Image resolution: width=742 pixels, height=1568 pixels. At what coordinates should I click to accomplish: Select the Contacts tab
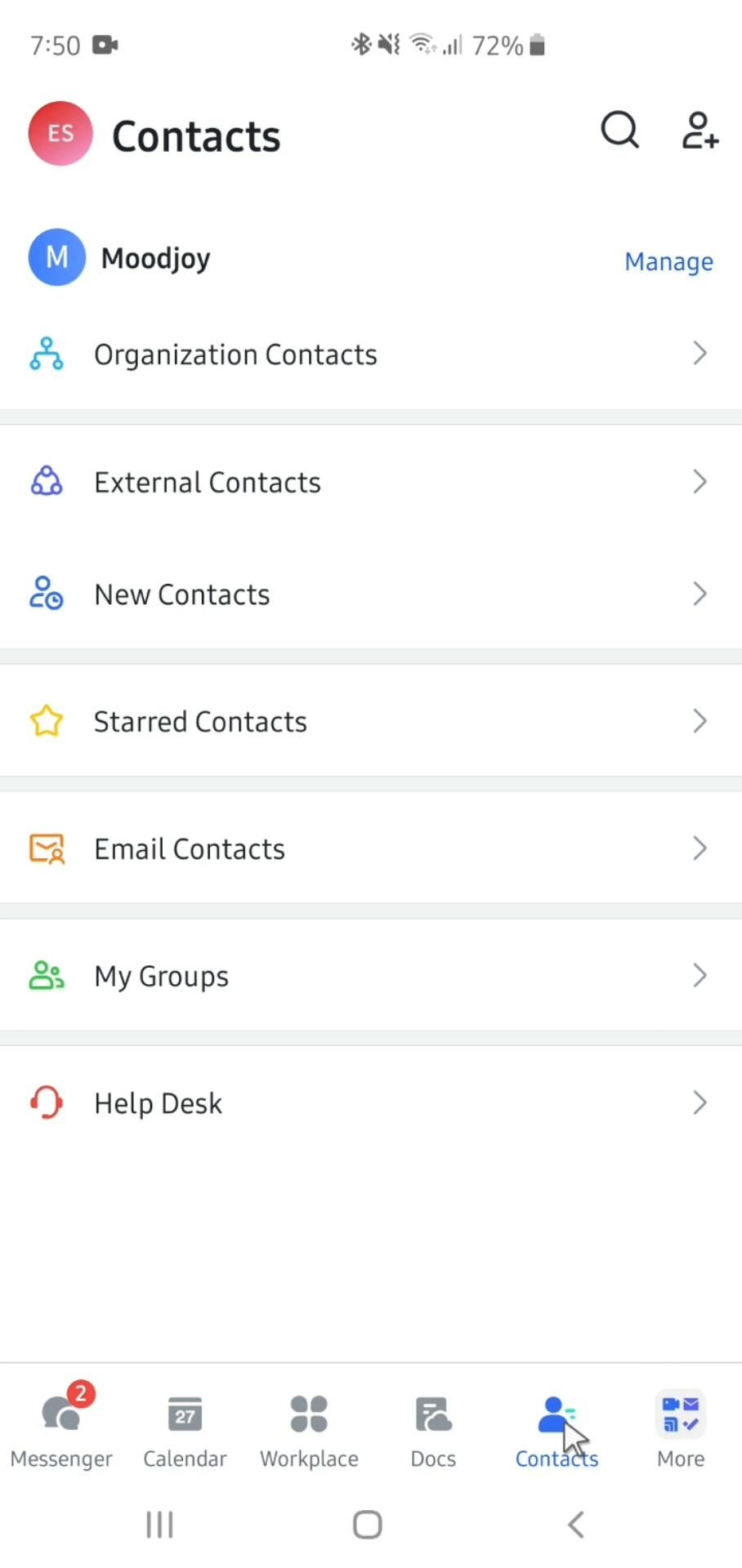[556, 1431]
